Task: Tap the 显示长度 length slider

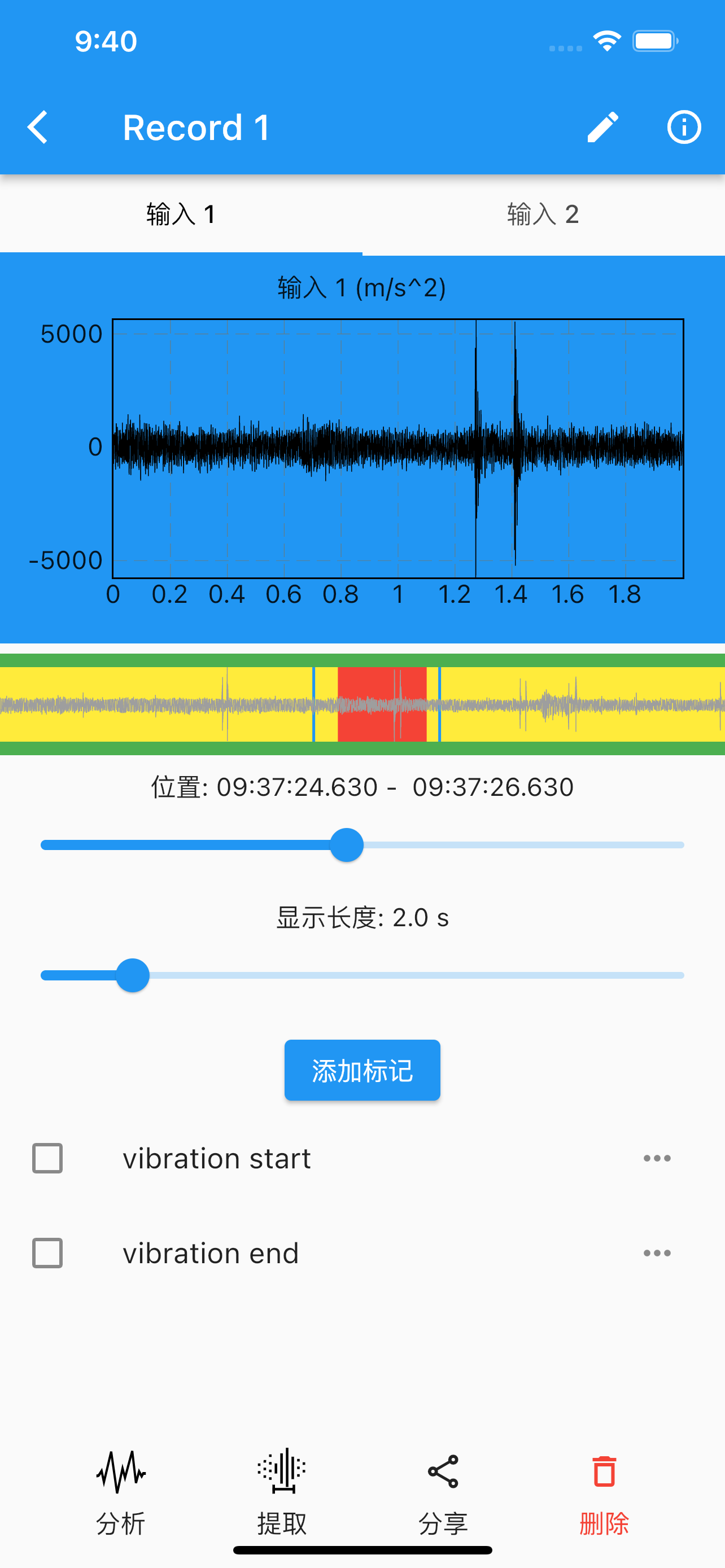Action: tap(362, 975)
